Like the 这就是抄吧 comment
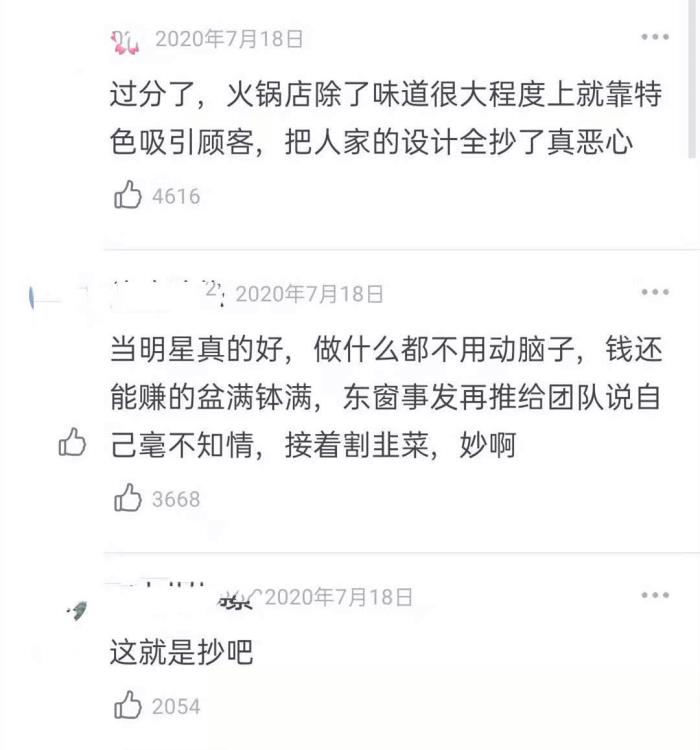 (x=128, y=706)
